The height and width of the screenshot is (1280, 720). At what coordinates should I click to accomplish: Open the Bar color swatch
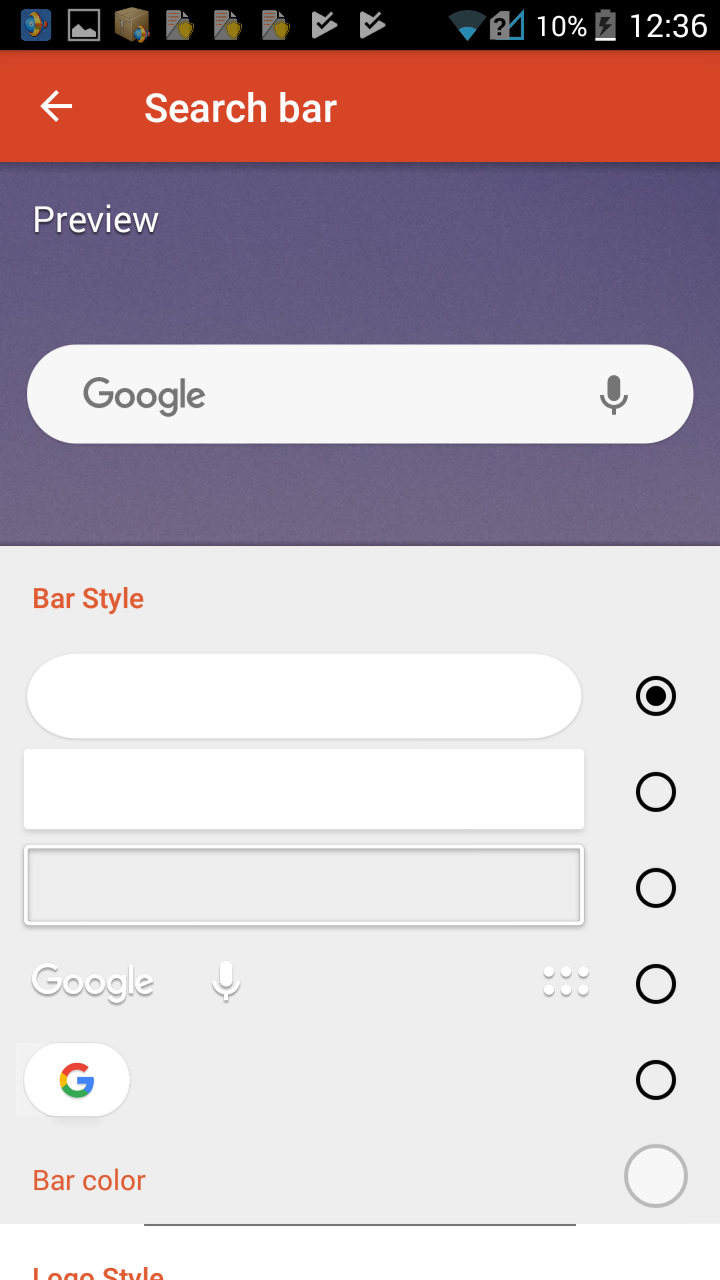655,1177
